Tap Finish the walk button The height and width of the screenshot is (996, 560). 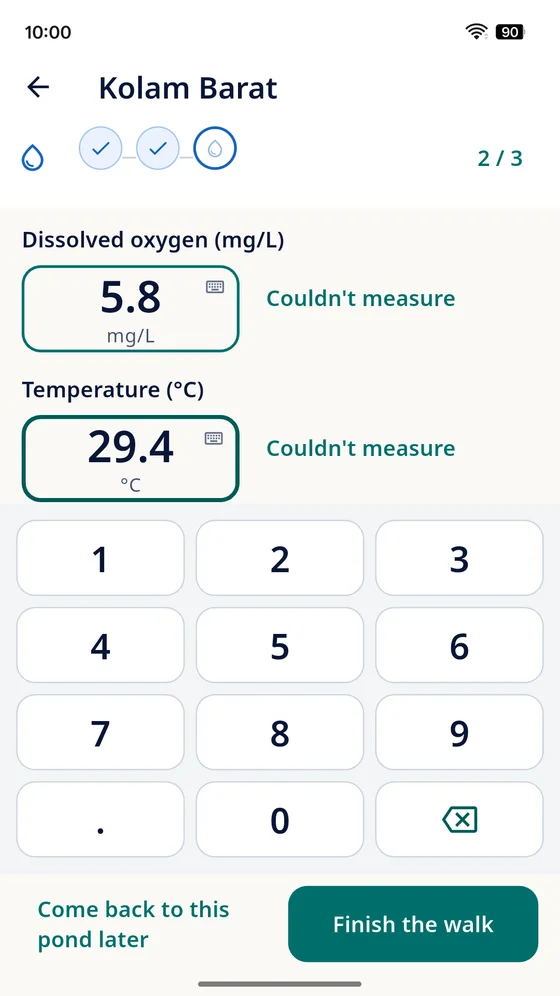click(x=413, y=924)
